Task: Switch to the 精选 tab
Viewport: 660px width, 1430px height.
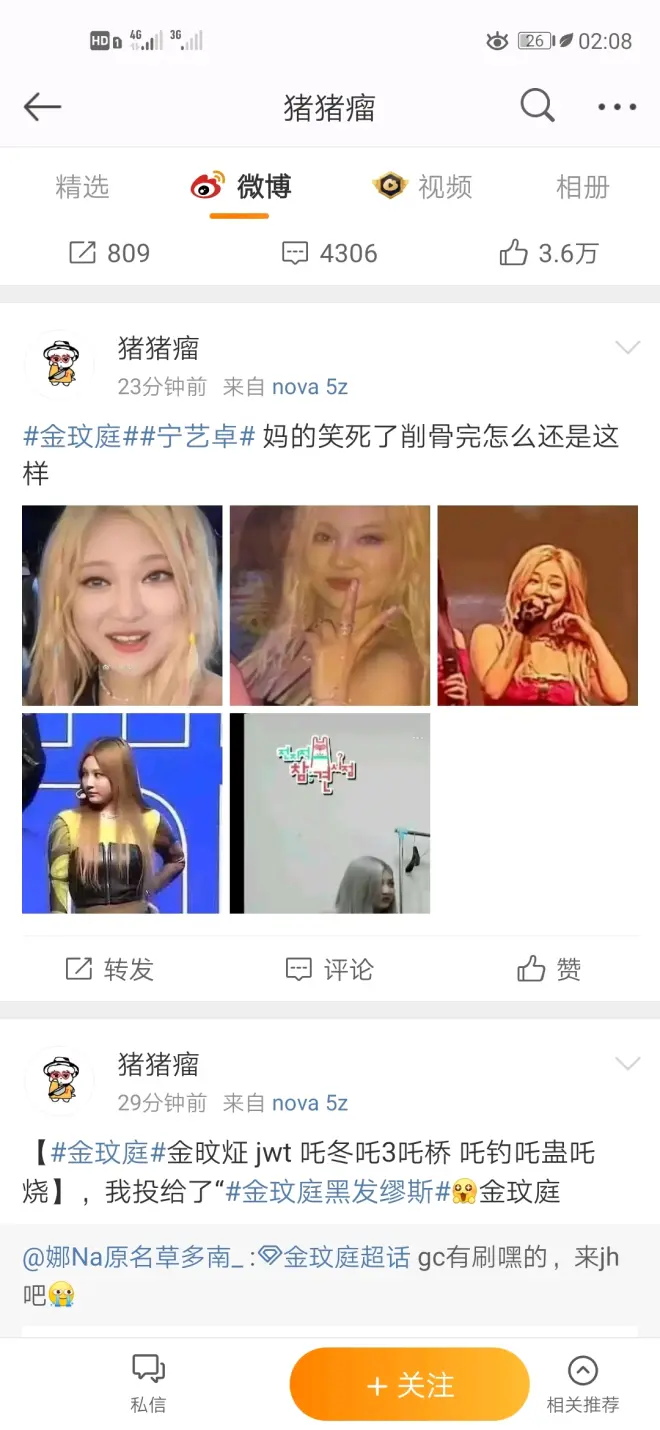Action: click(82, 187)
